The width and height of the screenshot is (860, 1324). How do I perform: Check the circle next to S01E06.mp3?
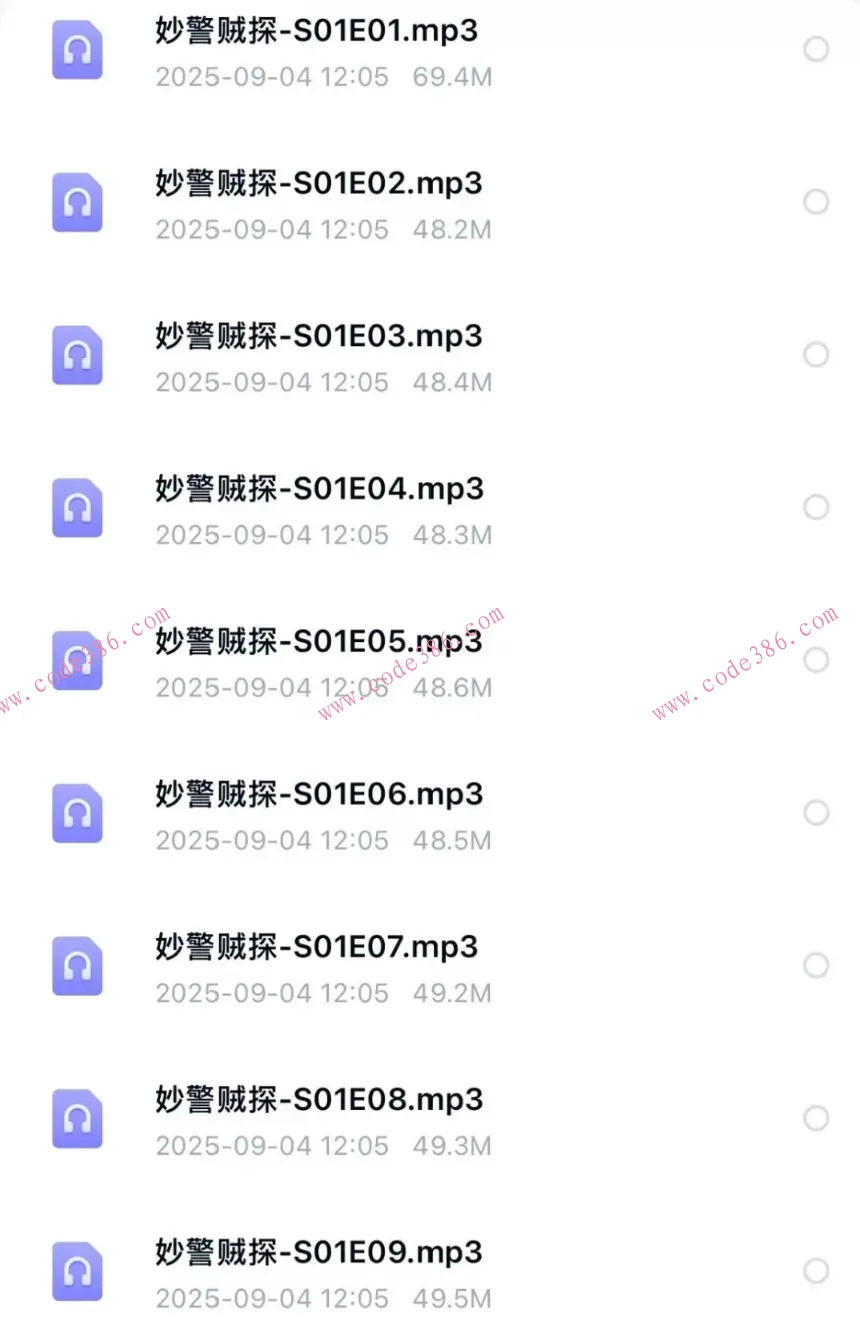[816, 813]
